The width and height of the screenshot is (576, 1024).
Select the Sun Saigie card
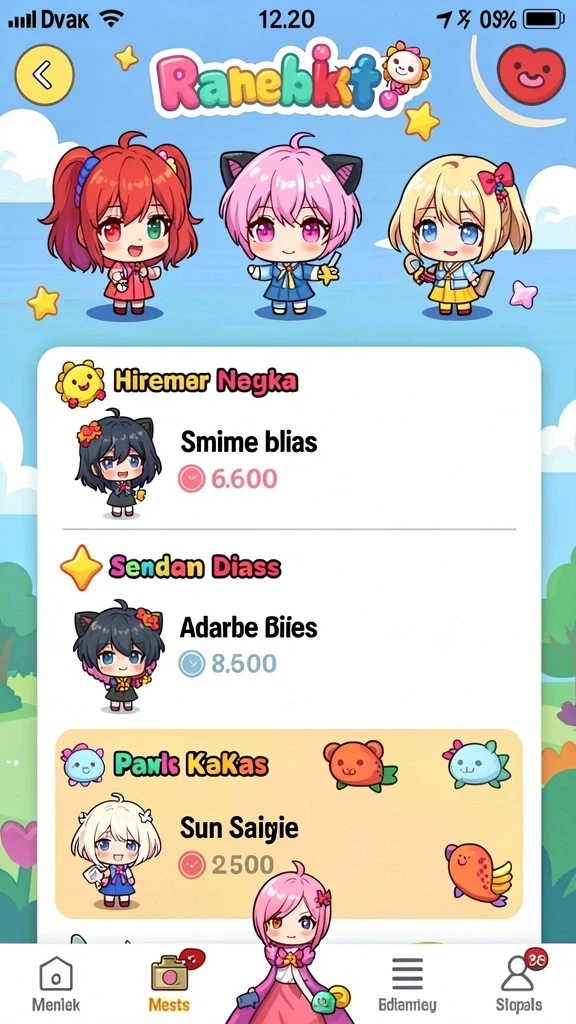289,824
